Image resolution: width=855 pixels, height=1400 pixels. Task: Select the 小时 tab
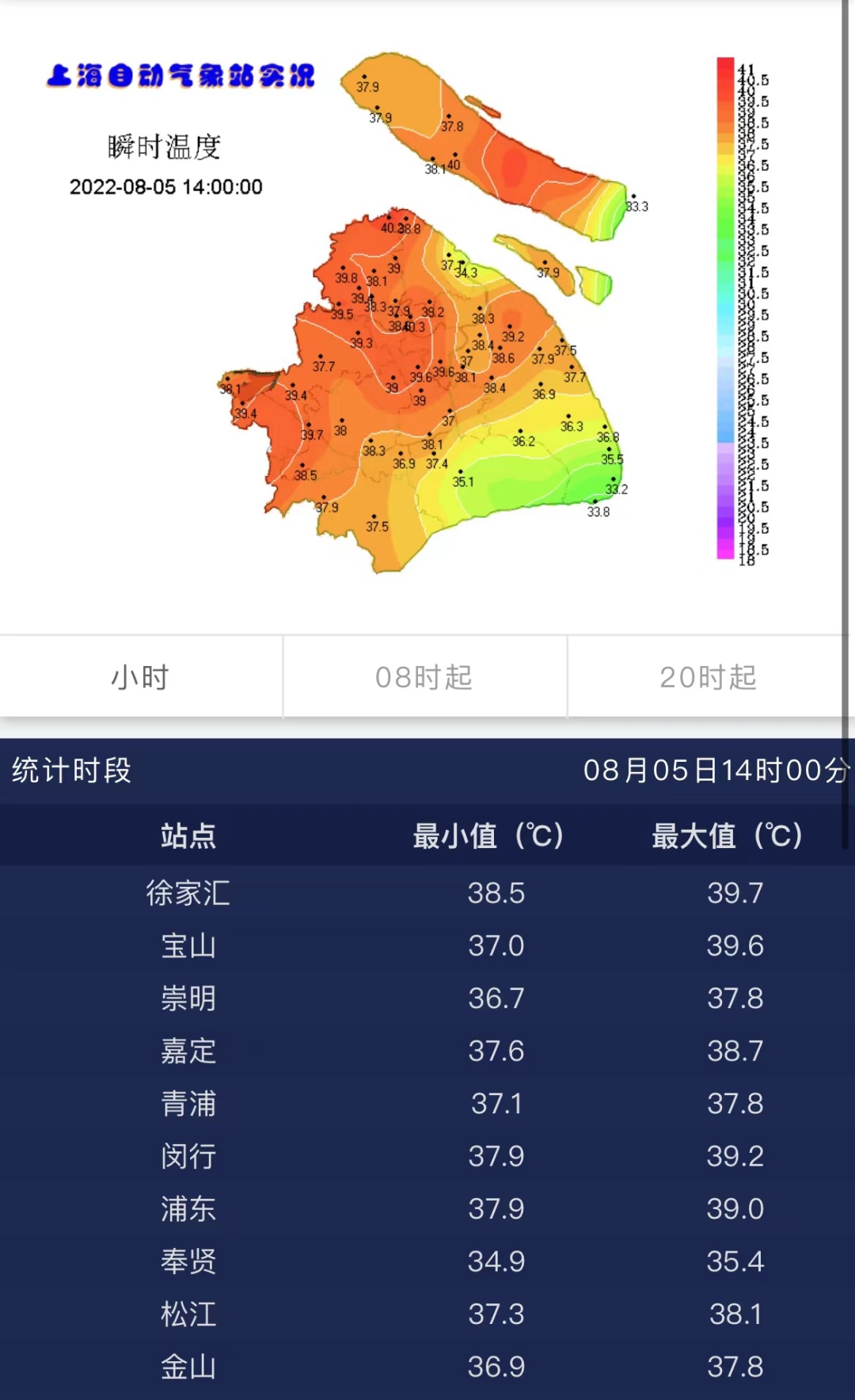[141, 677]
